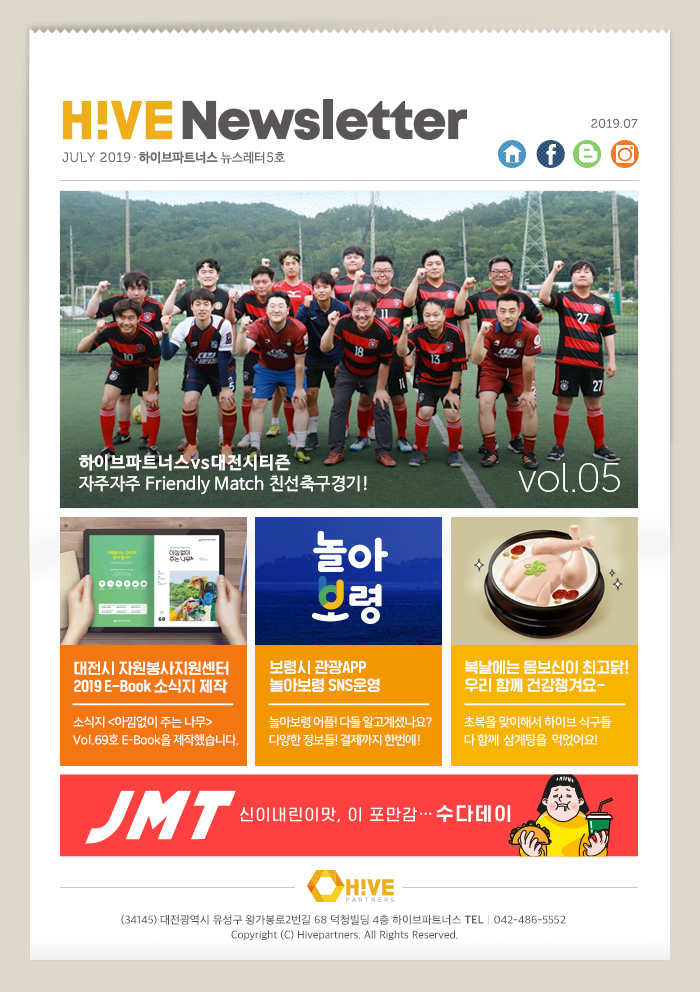Open the blog icon

tap(587, 154)
